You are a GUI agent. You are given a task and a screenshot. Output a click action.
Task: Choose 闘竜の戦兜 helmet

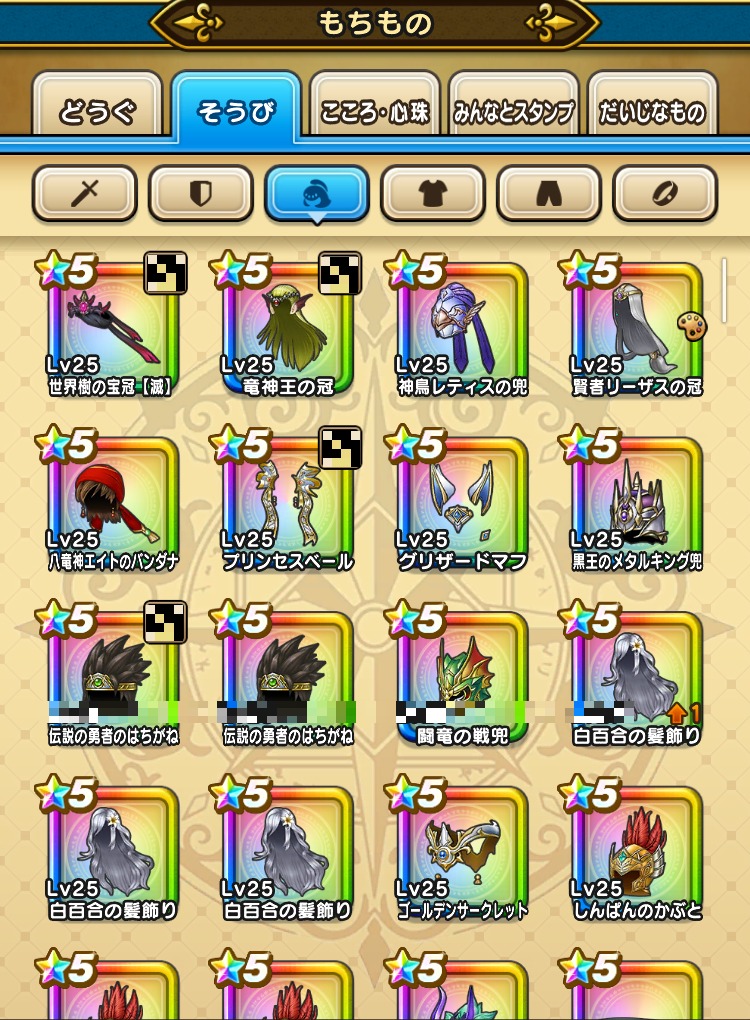tap(461, 676)
